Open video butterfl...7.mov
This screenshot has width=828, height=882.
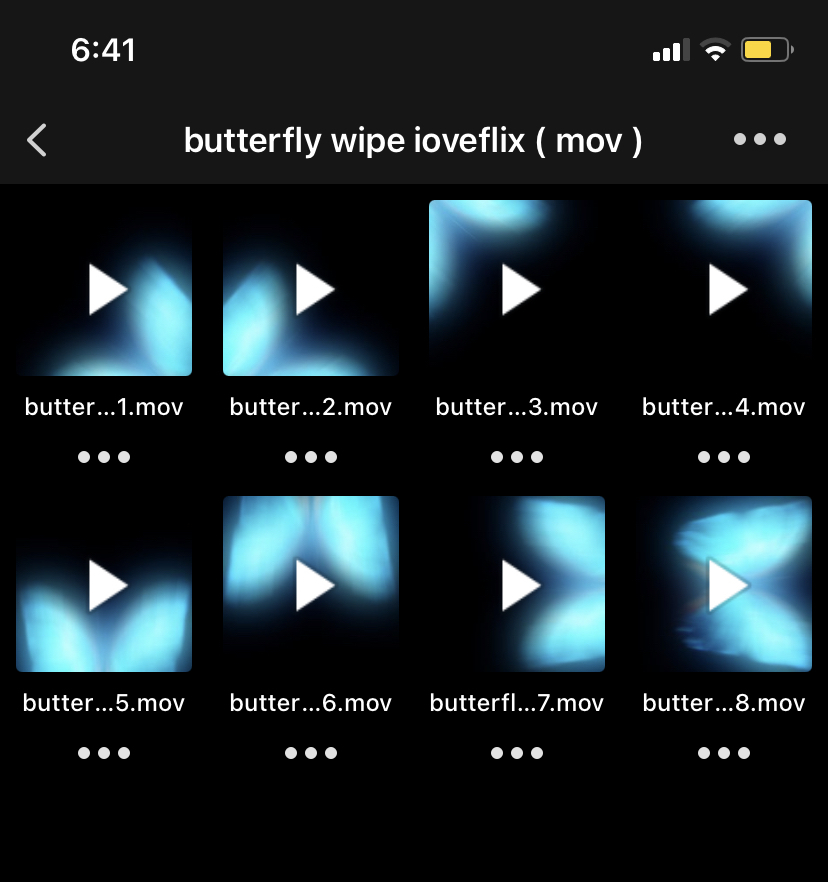point(517,584)
